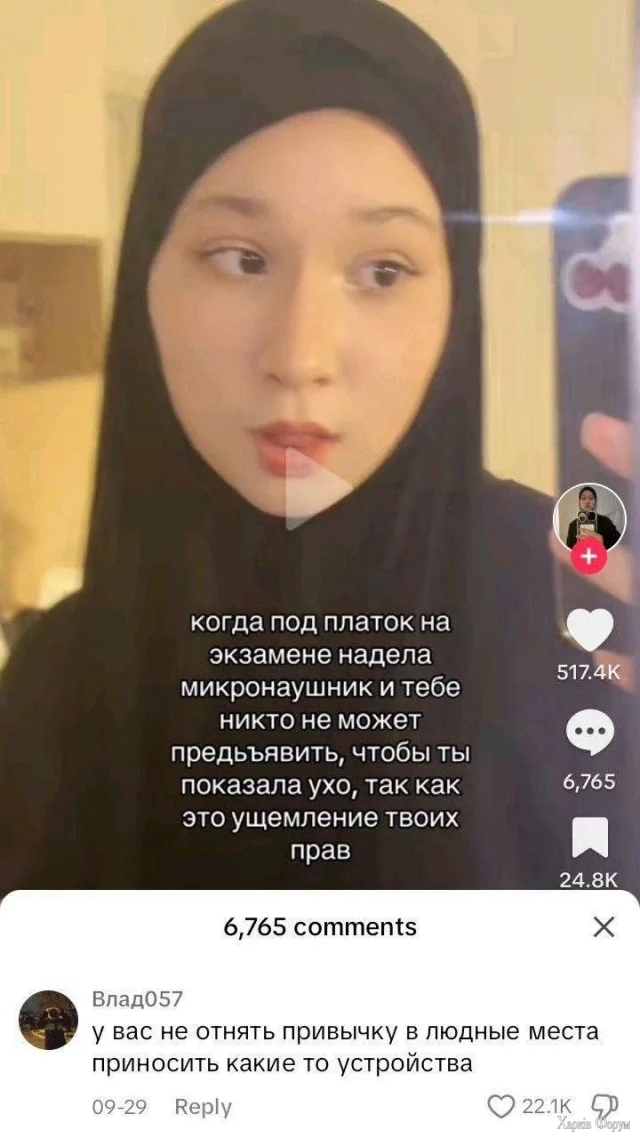Close the comments panel
Screen dimensions: 640x1138
point(603,927)
